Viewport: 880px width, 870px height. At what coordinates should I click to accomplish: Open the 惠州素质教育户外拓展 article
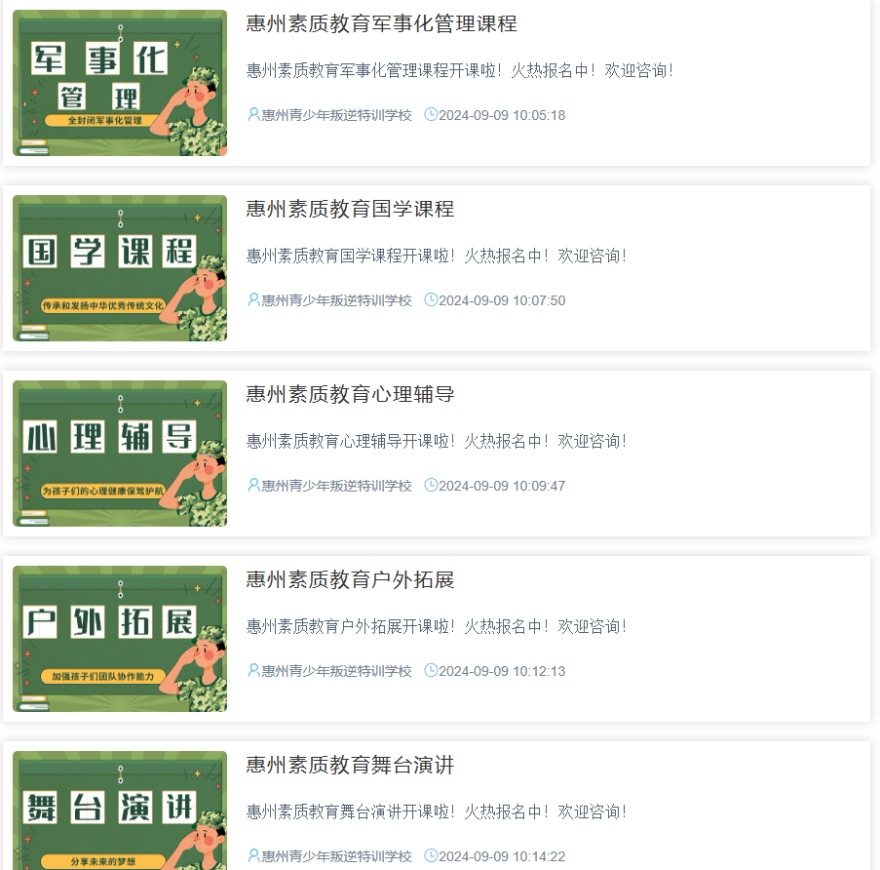(350, 579)
